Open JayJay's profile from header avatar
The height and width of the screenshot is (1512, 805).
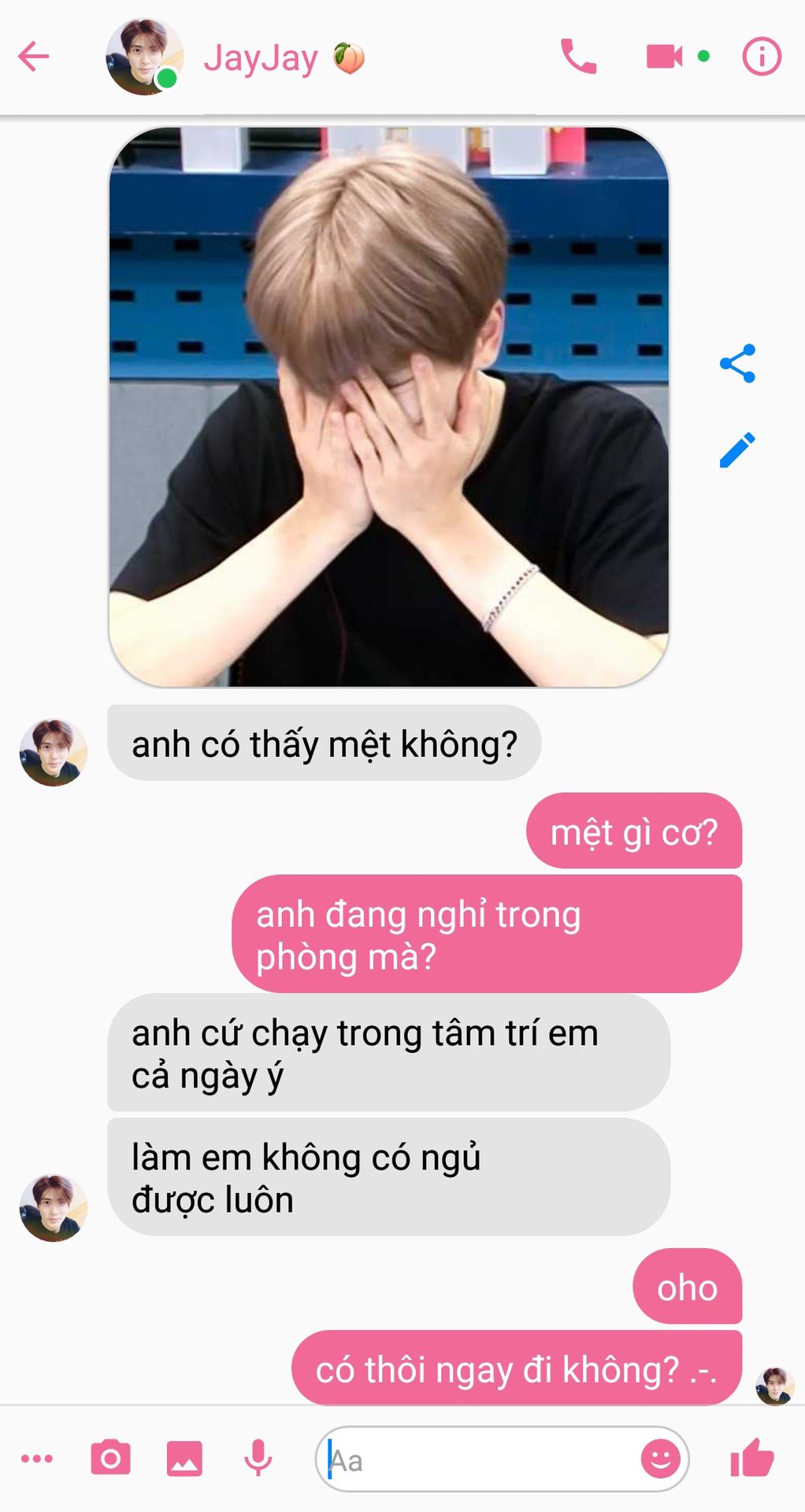point(144,57)
